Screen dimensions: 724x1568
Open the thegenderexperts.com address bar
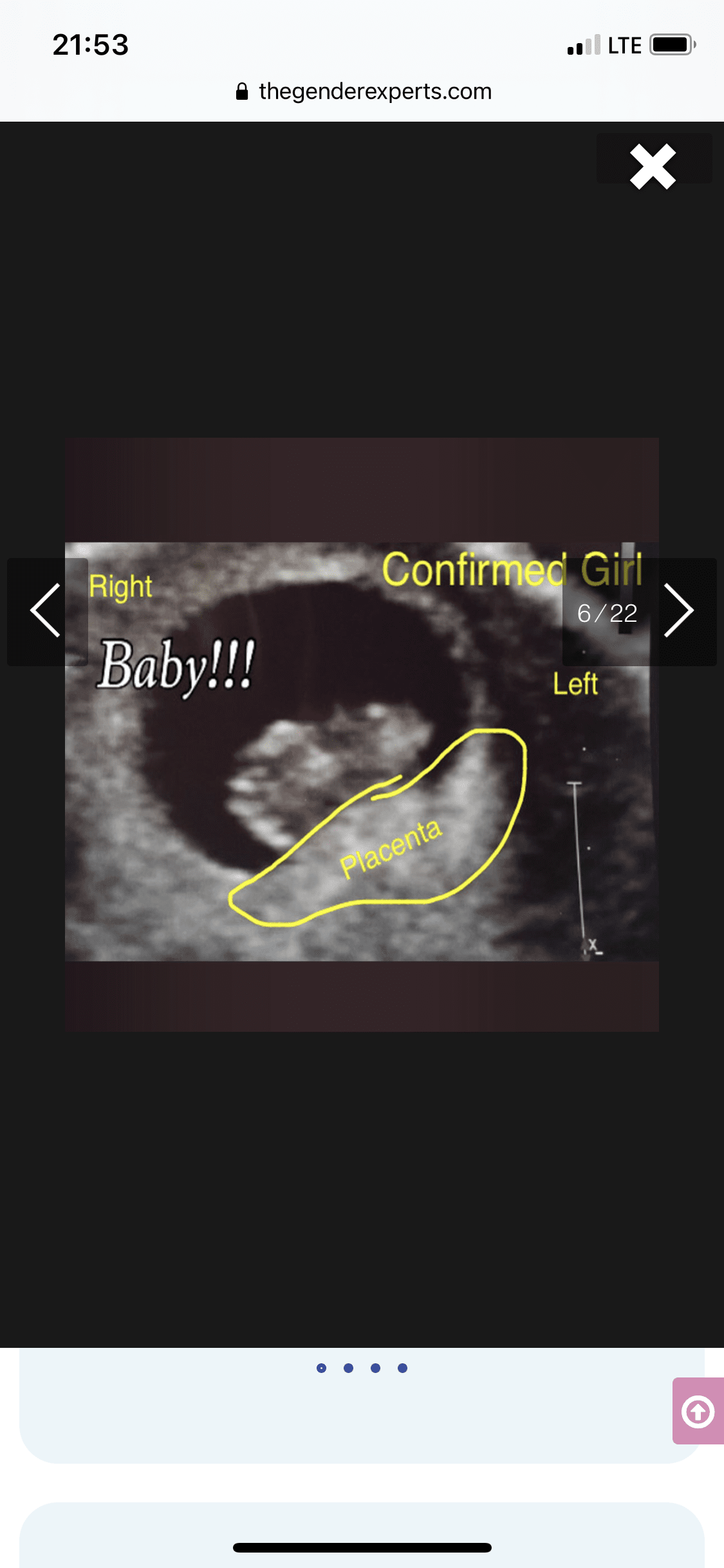tap(363, 91)
